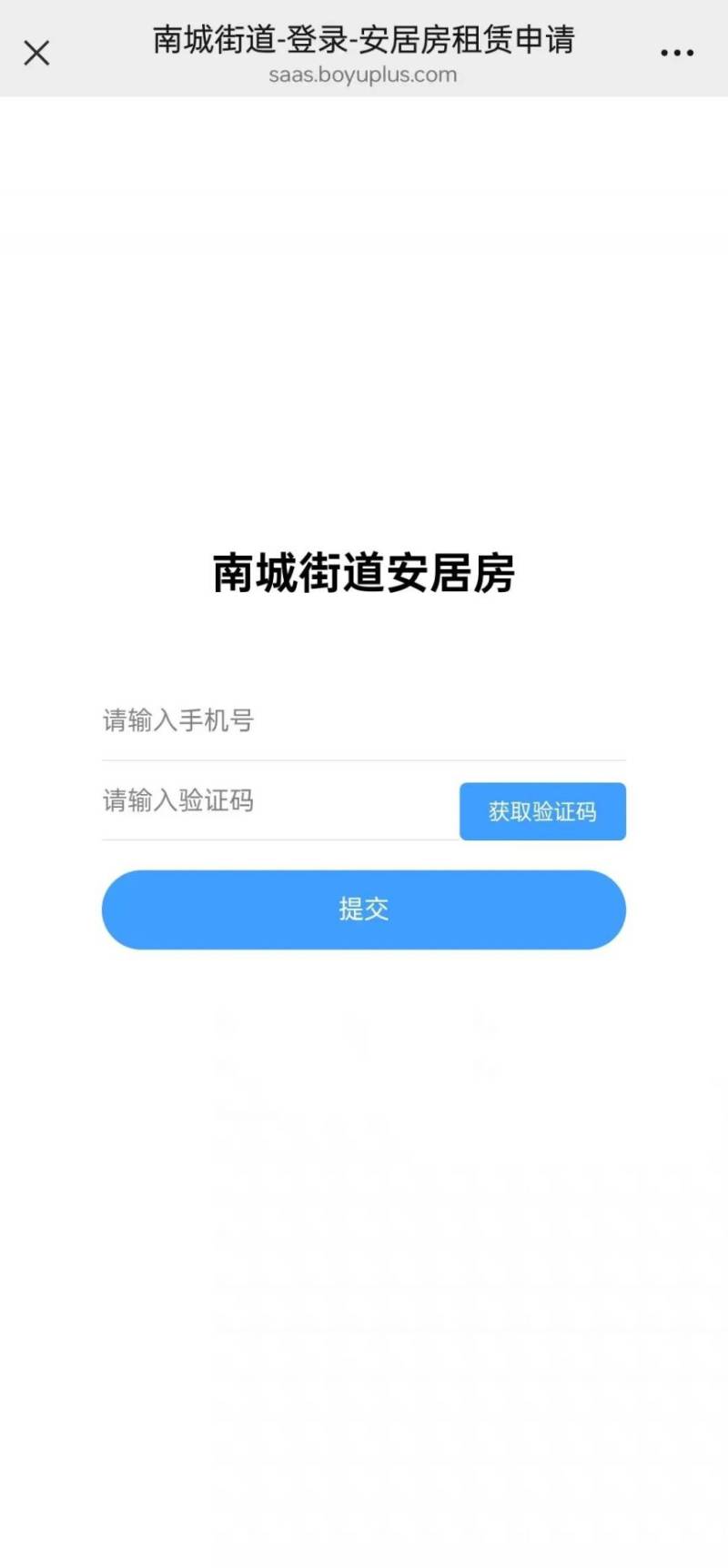Tap 获取验证码 to request a code
This screenshot has height=1568, width=728.
tap(542, 811)
